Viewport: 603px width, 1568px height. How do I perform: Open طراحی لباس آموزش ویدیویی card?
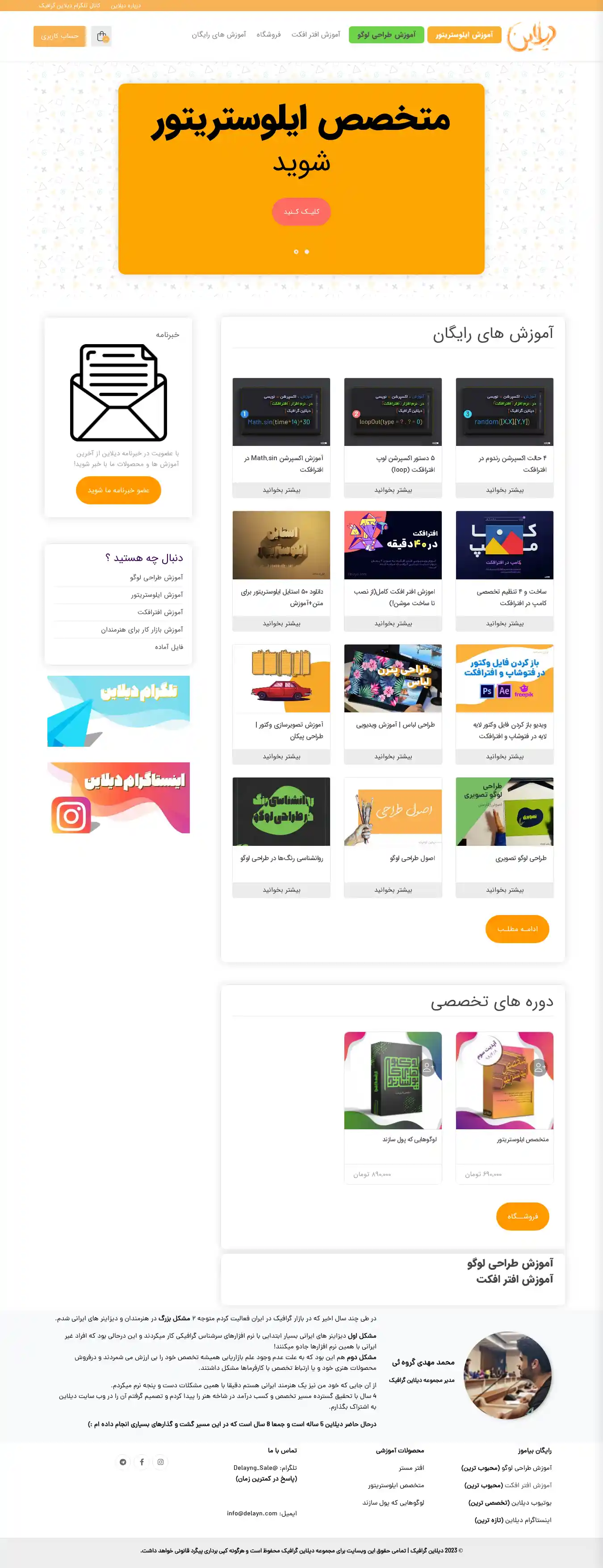click(x=393, y=679)
